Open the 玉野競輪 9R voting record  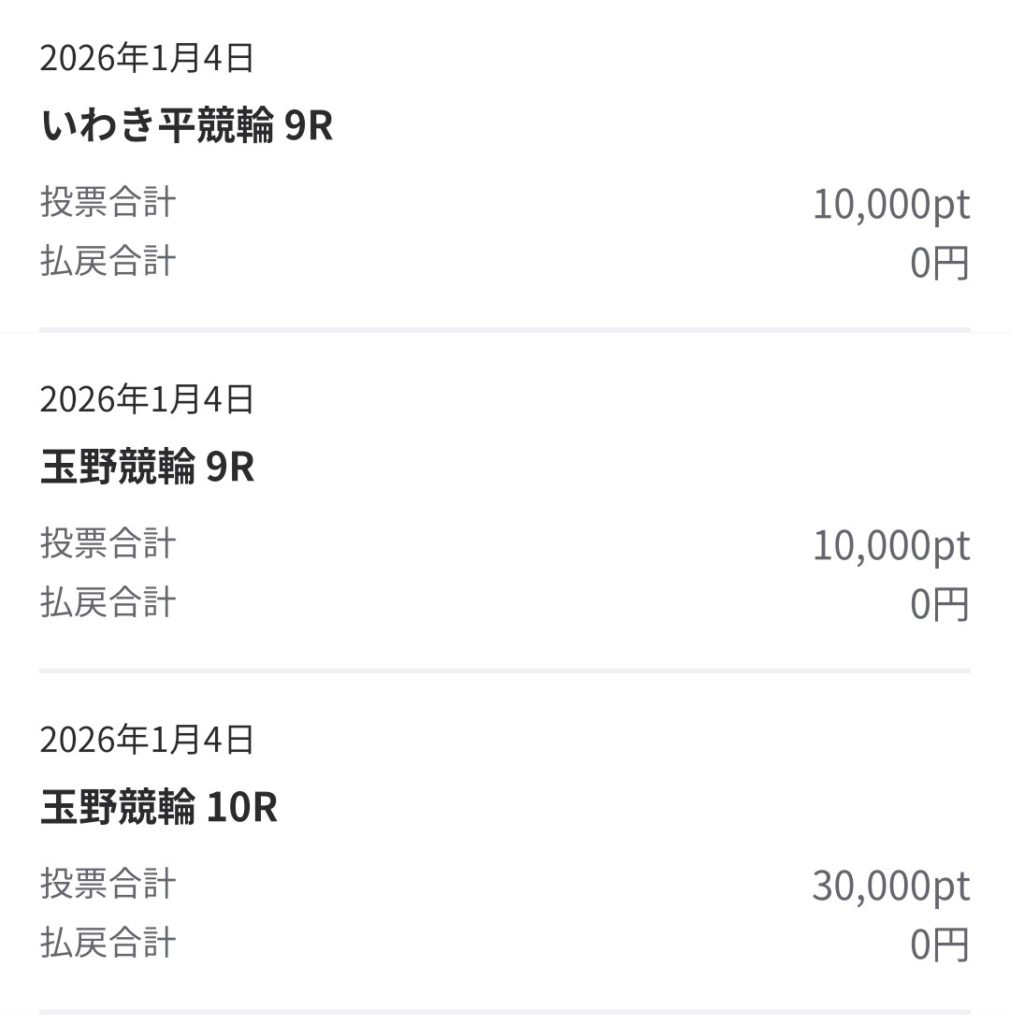(x=148, y=468)
